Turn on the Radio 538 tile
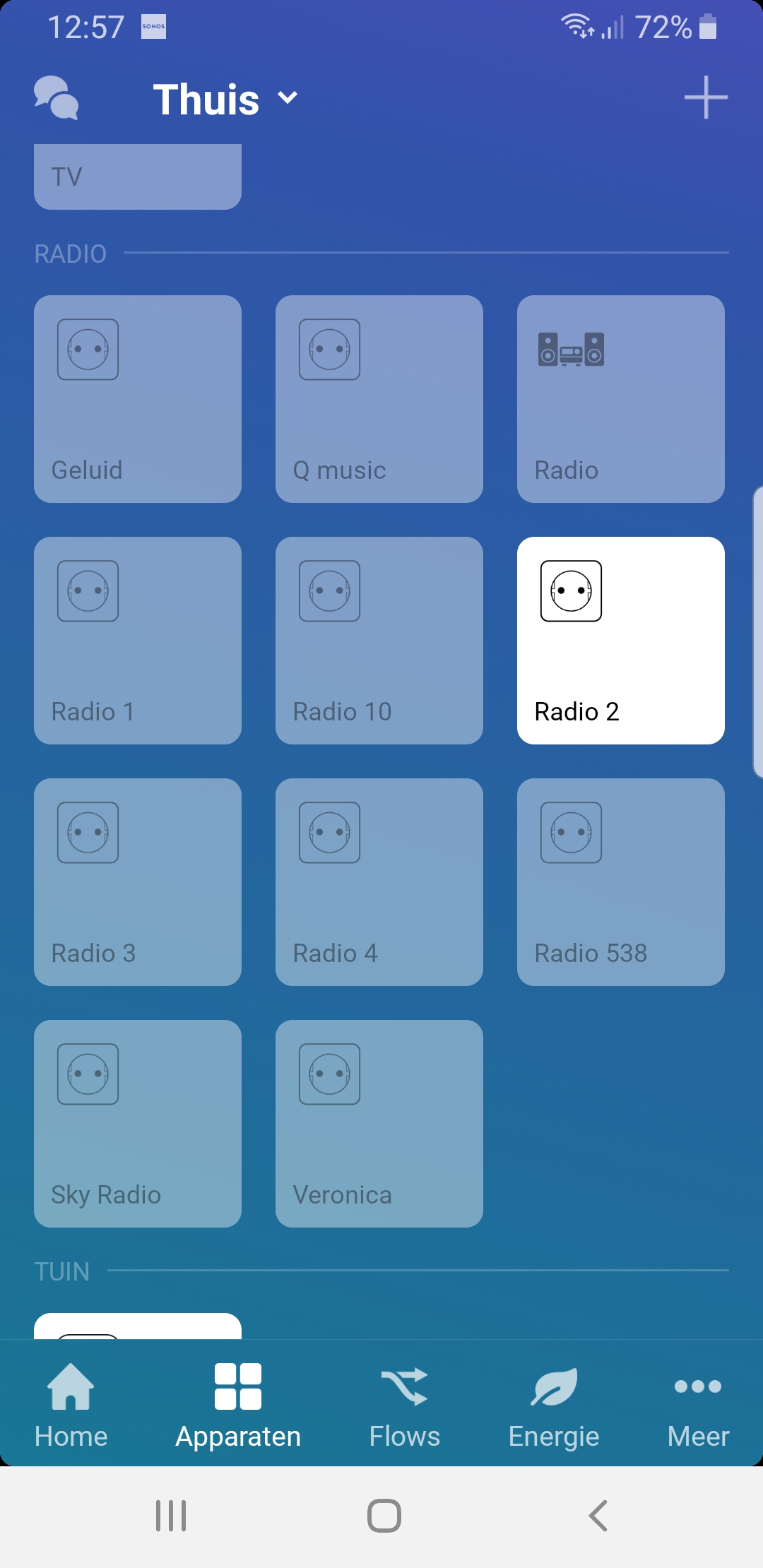763x1568 pixels. (x=621, y=882)
